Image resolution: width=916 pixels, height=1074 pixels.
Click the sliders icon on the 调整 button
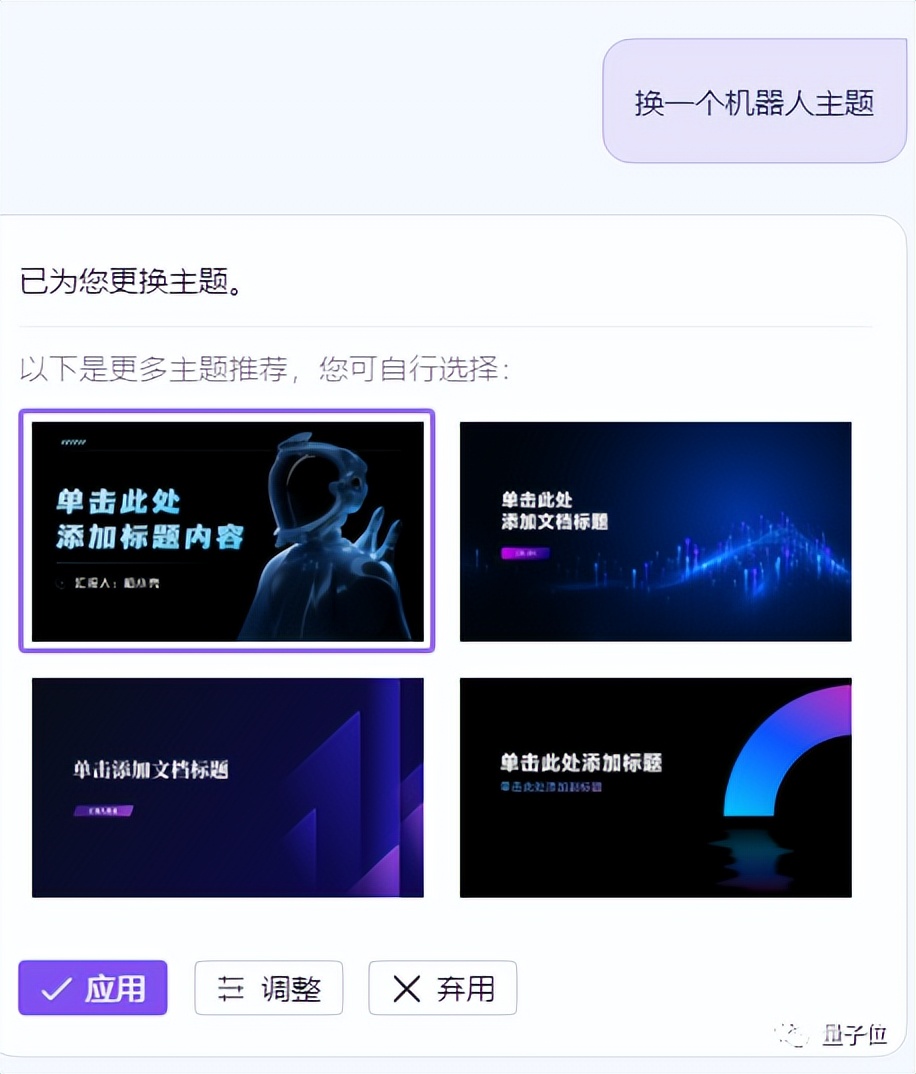[231, 987]
